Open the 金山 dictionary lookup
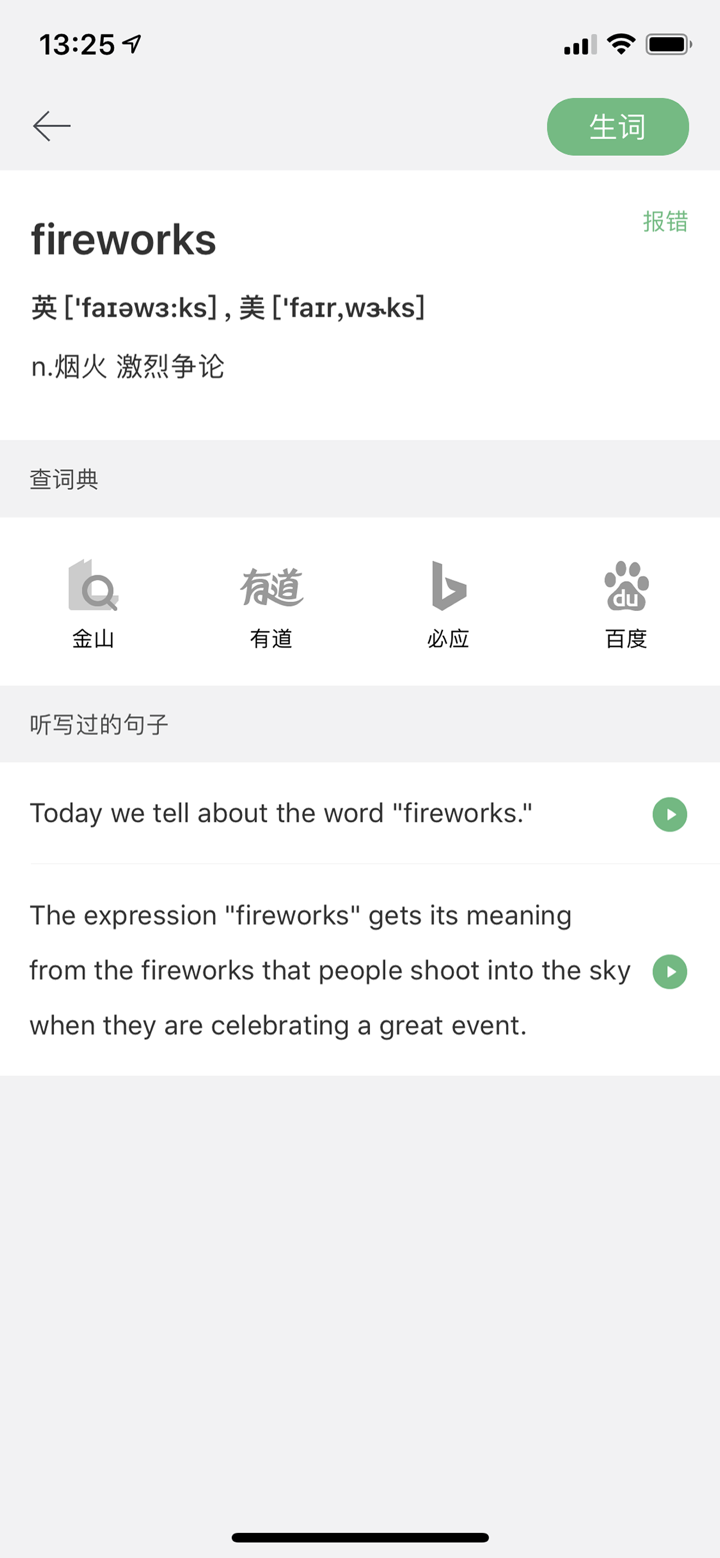 (93, 600)
